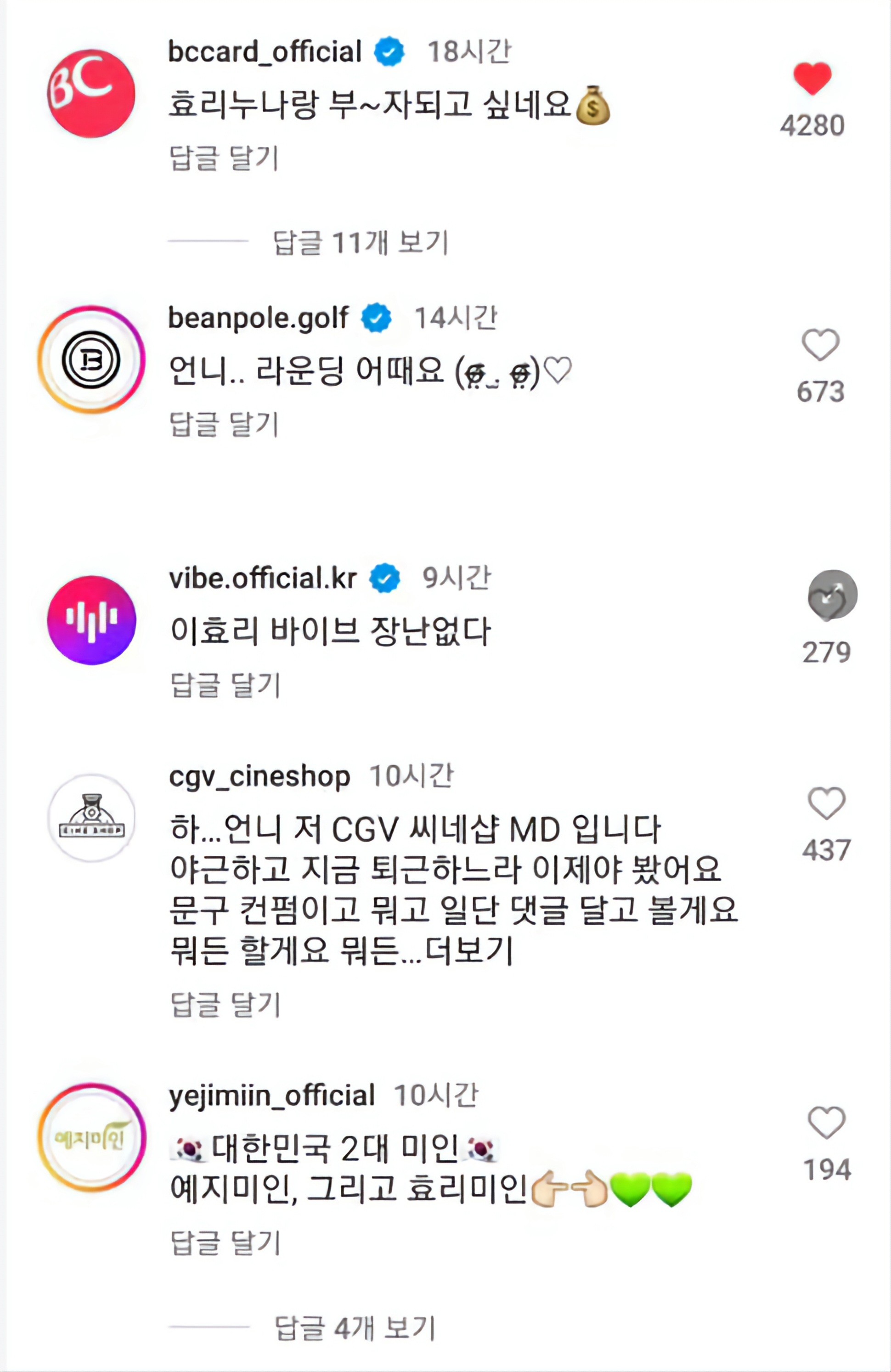This screenshot has width=891, height=1372.
Task: Like the cgv_cineshop comment
Action: [x=826, y=803]
